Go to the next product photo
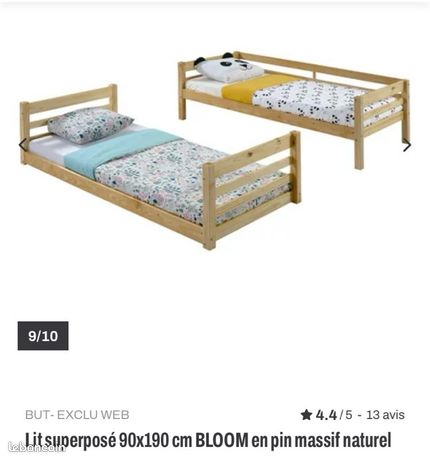 tap(407, 145)
